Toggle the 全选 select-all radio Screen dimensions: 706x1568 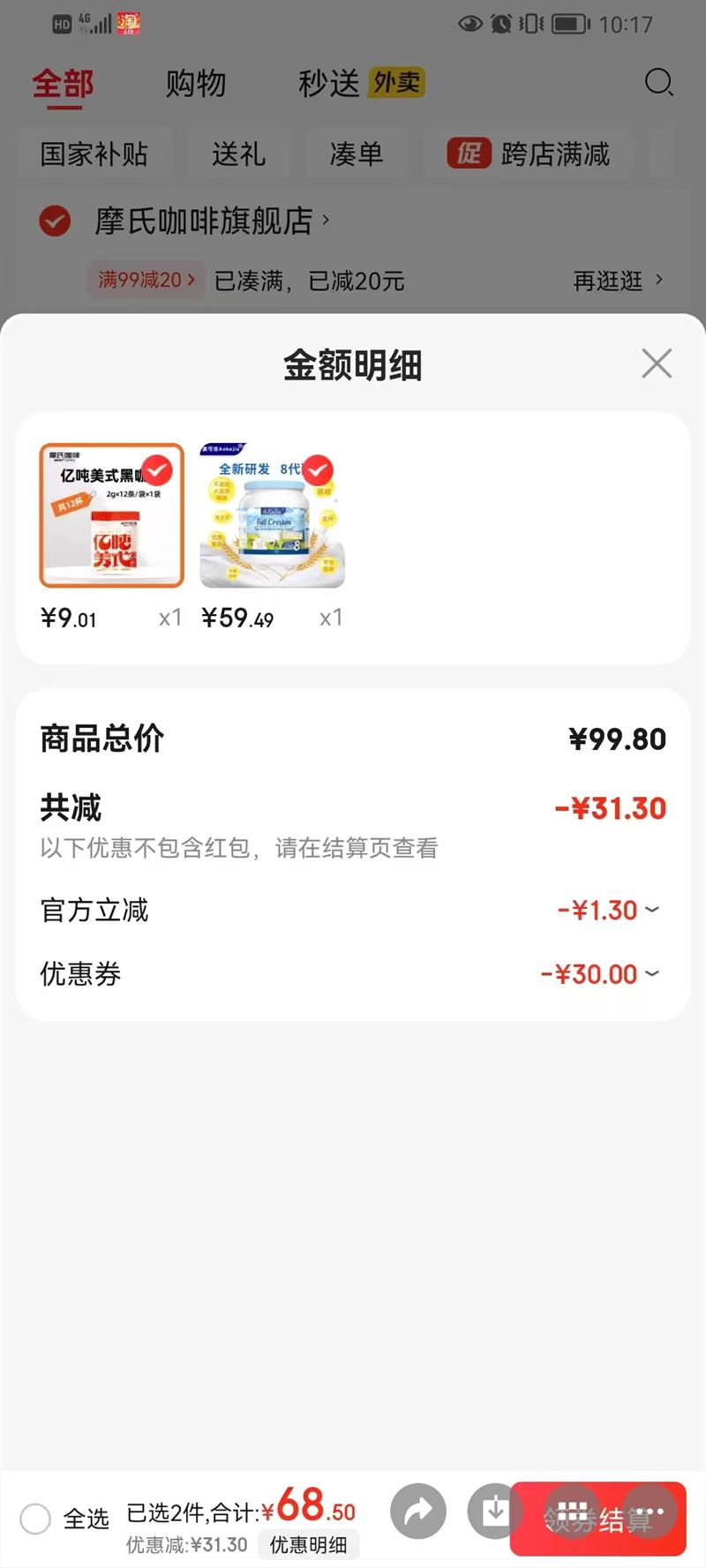(x=35, y=1519)
